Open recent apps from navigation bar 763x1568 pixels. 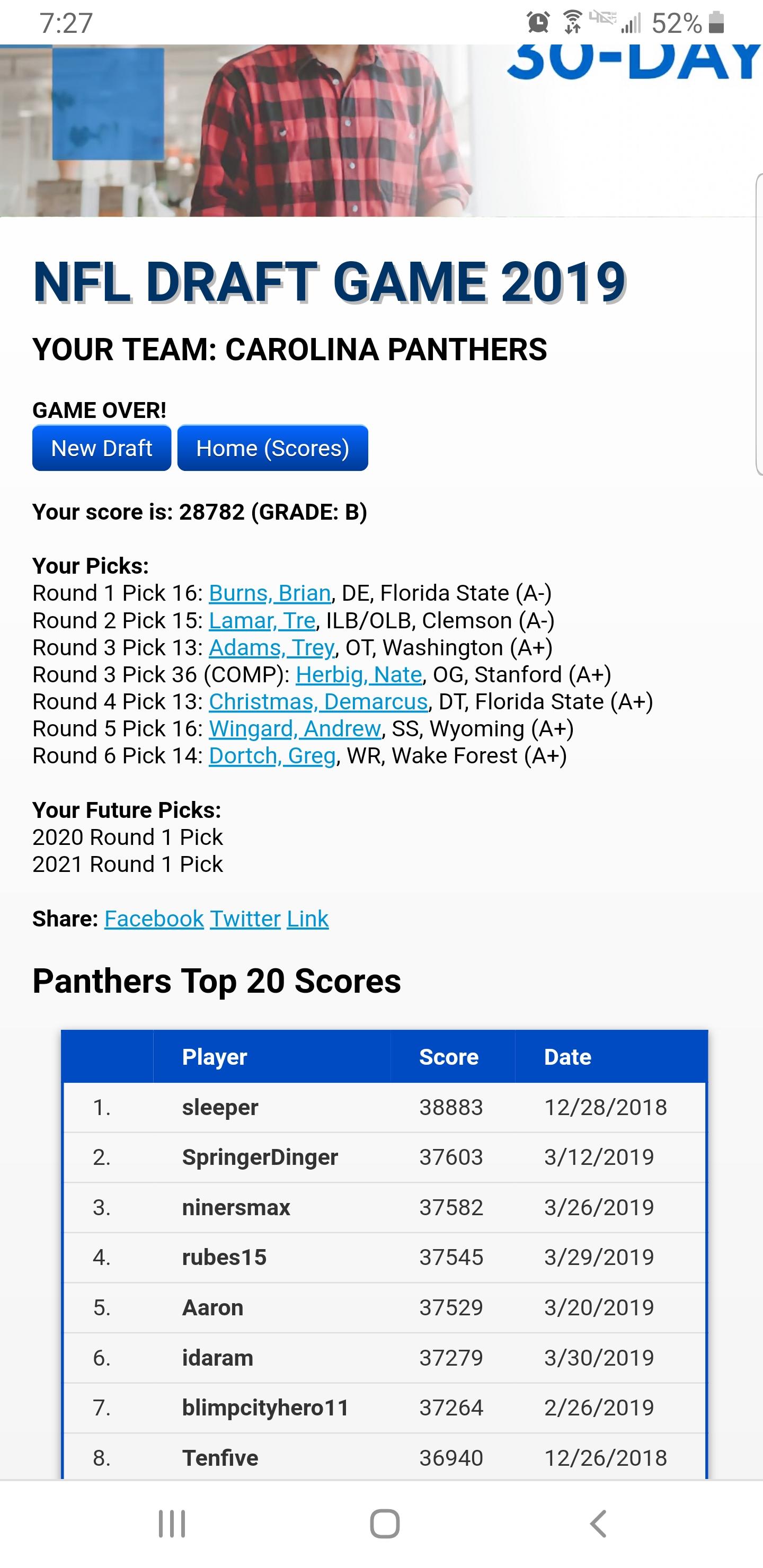172,1524
